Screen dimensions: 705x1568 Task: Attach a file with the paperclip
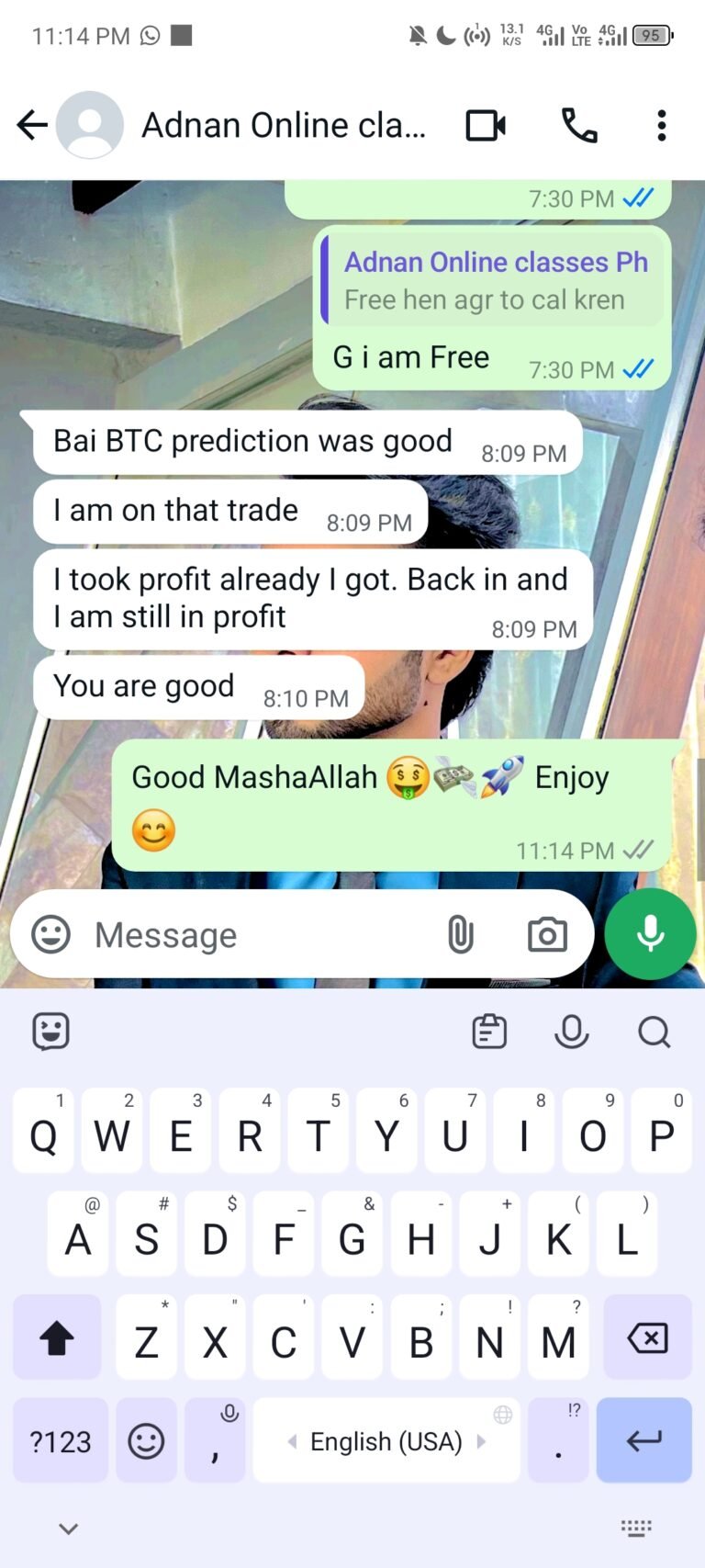click(460, 935)
